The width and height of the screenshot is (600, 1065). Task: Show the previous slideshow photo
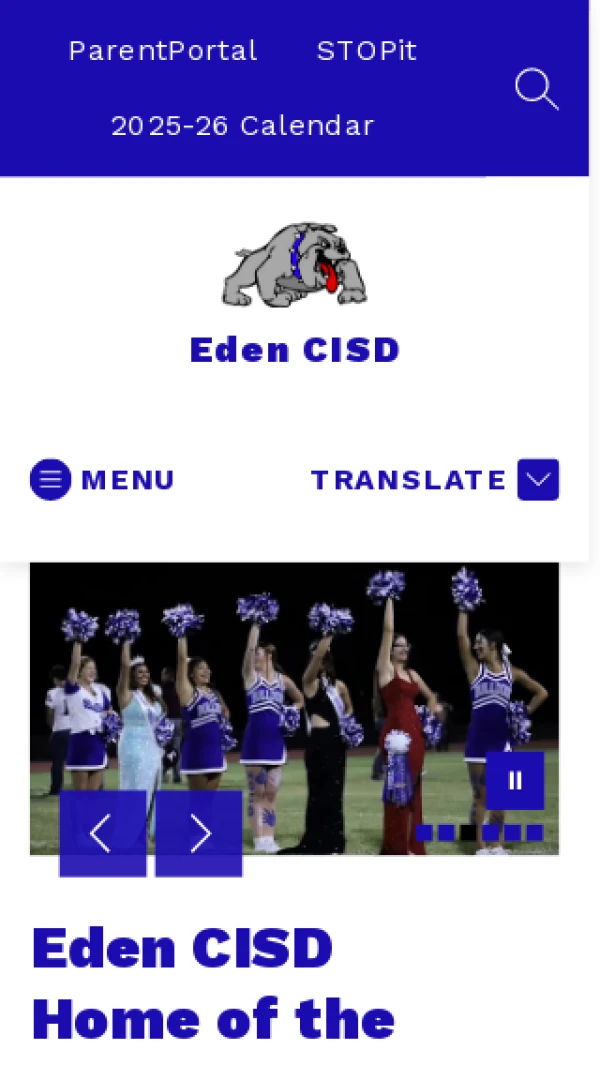(x=102, y=833)
